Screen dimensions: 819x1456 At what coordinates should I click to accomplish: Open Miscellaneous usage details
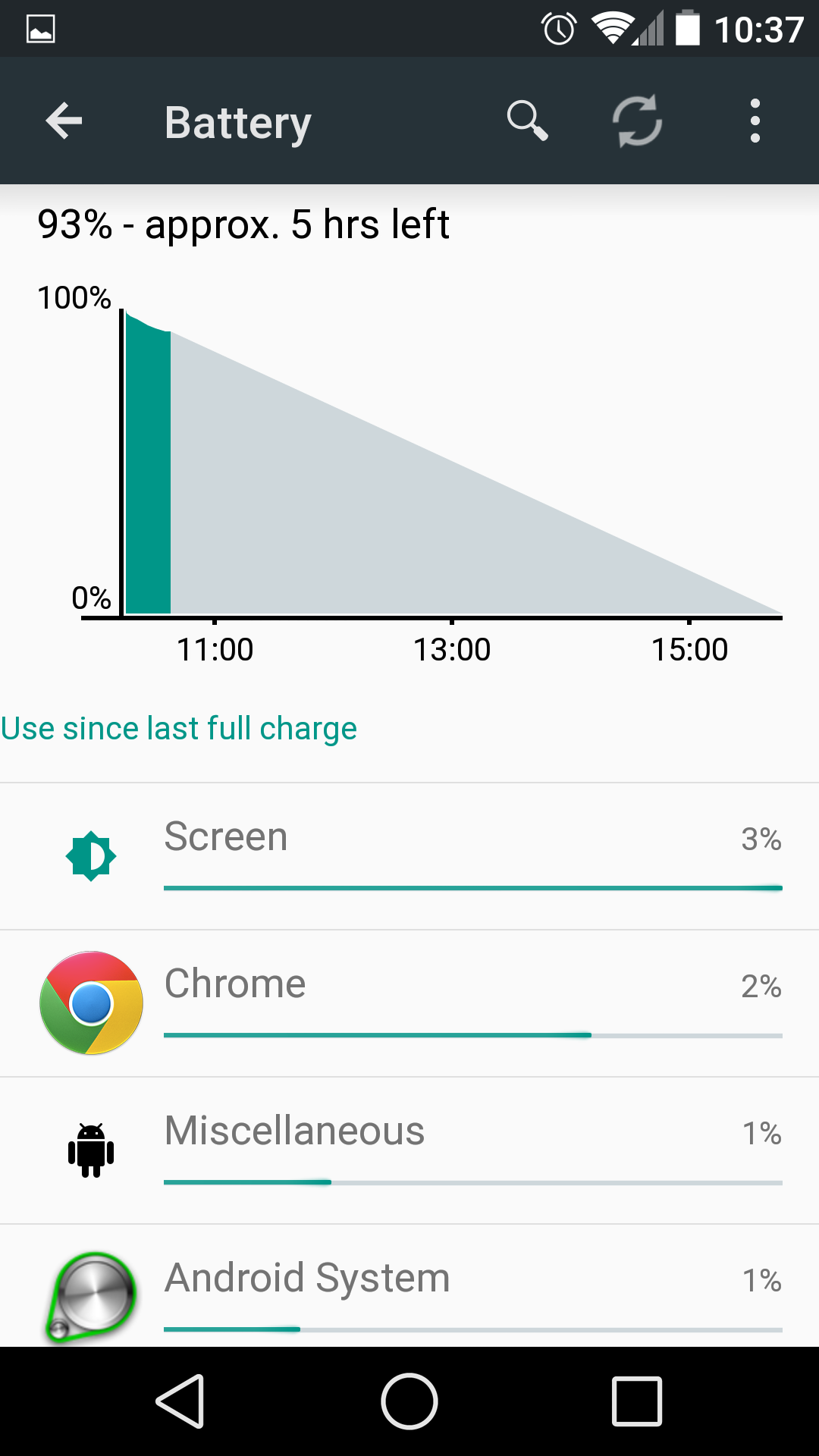pos(409,1150)
